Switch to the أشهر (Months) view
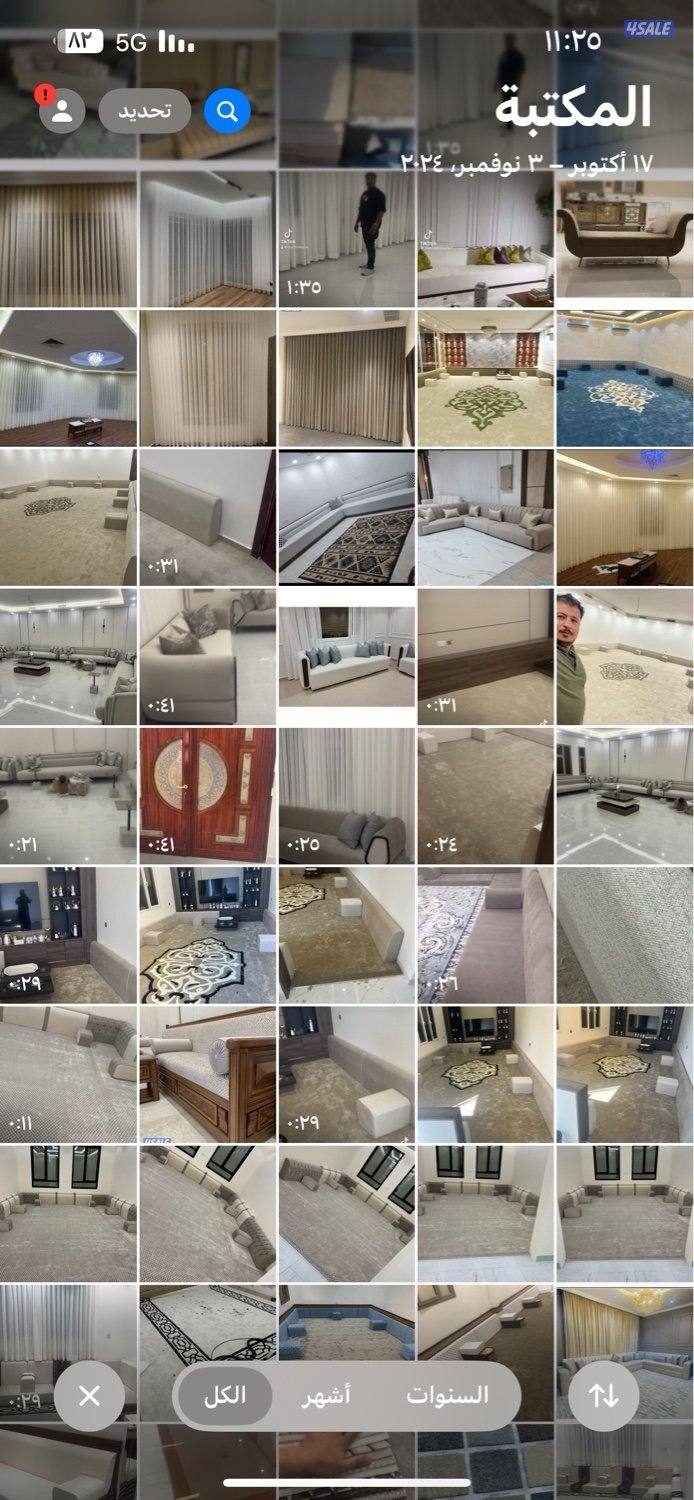 tap(326, 1395)
